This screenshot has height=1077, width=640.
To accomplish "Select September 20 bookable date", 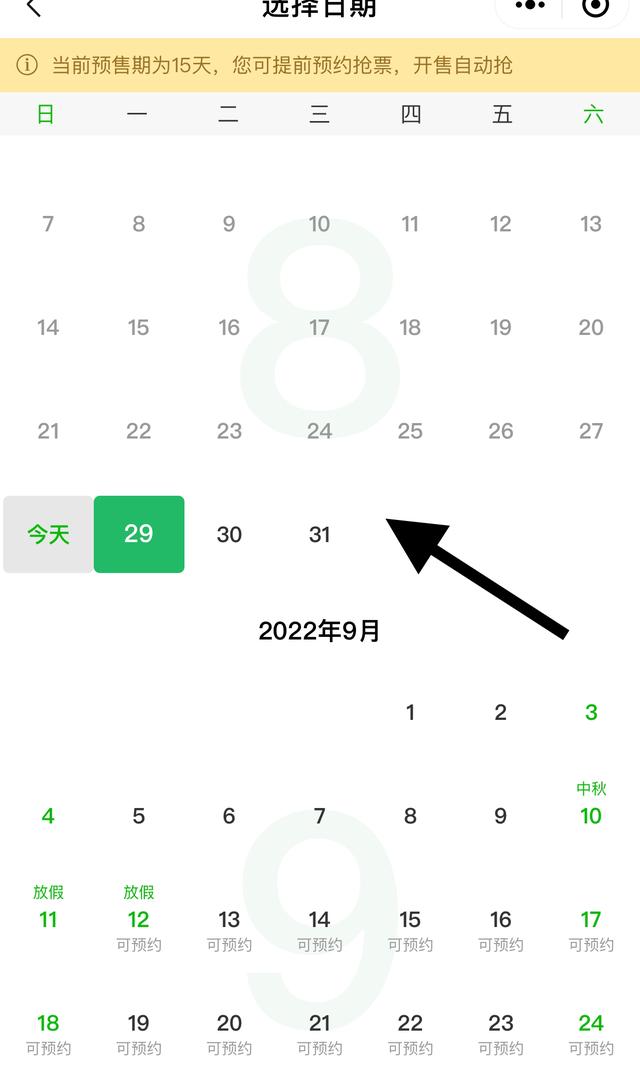I will (229, 1032).
